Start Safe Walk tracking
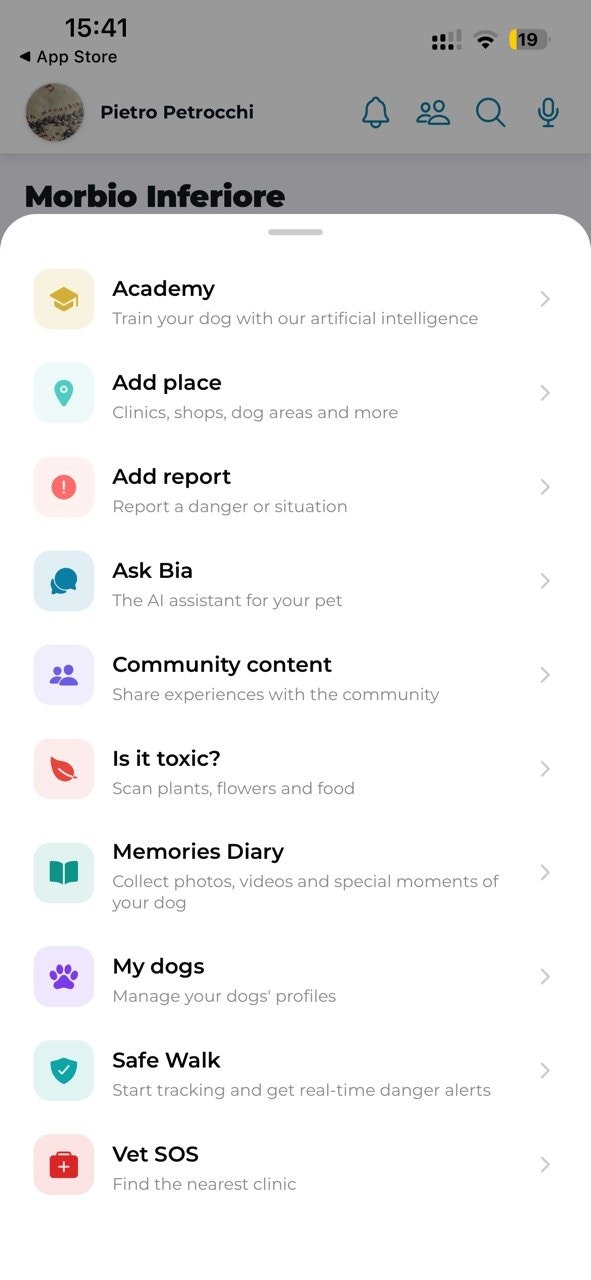This screenshot has width=591, height=1280. point(295,1071)
